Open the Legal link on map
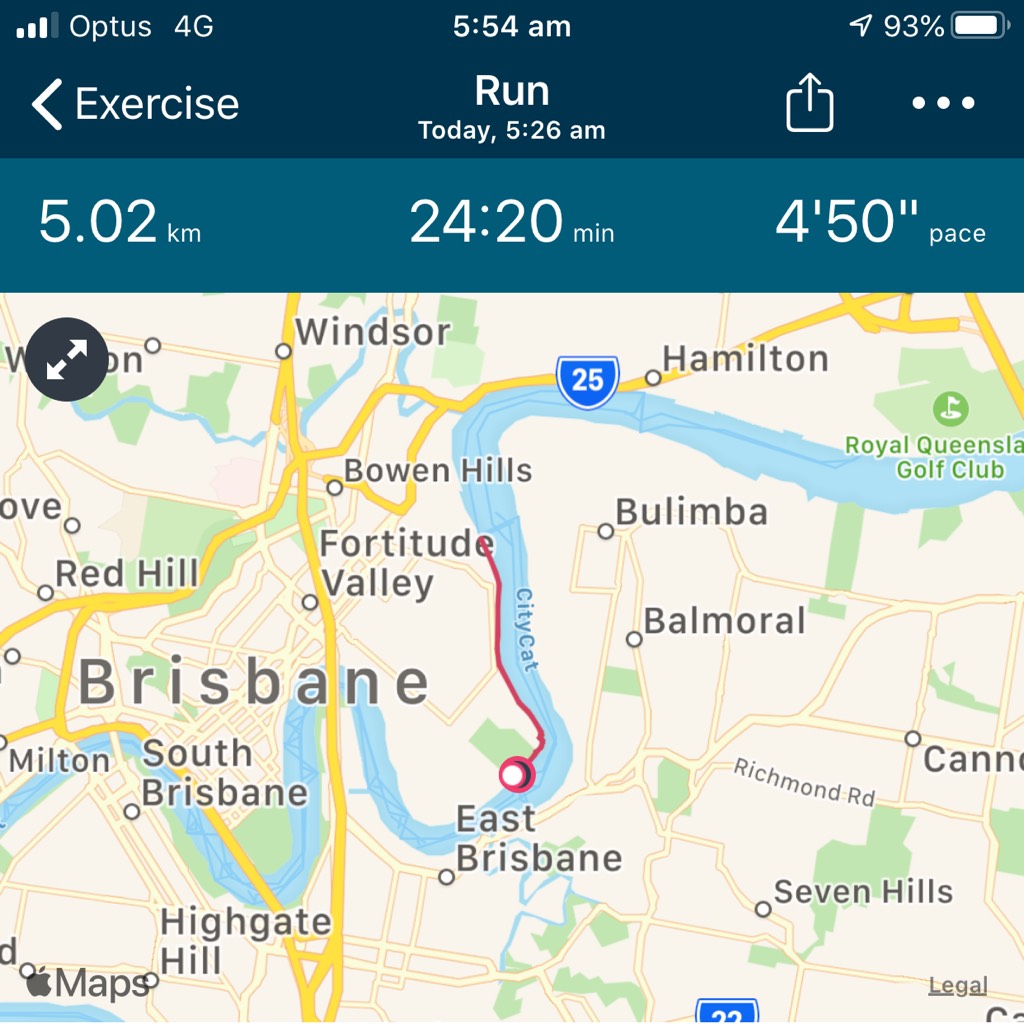The height and width of the screenshot is (1024, 1024). pyautogui.click(x=957, y=986)
